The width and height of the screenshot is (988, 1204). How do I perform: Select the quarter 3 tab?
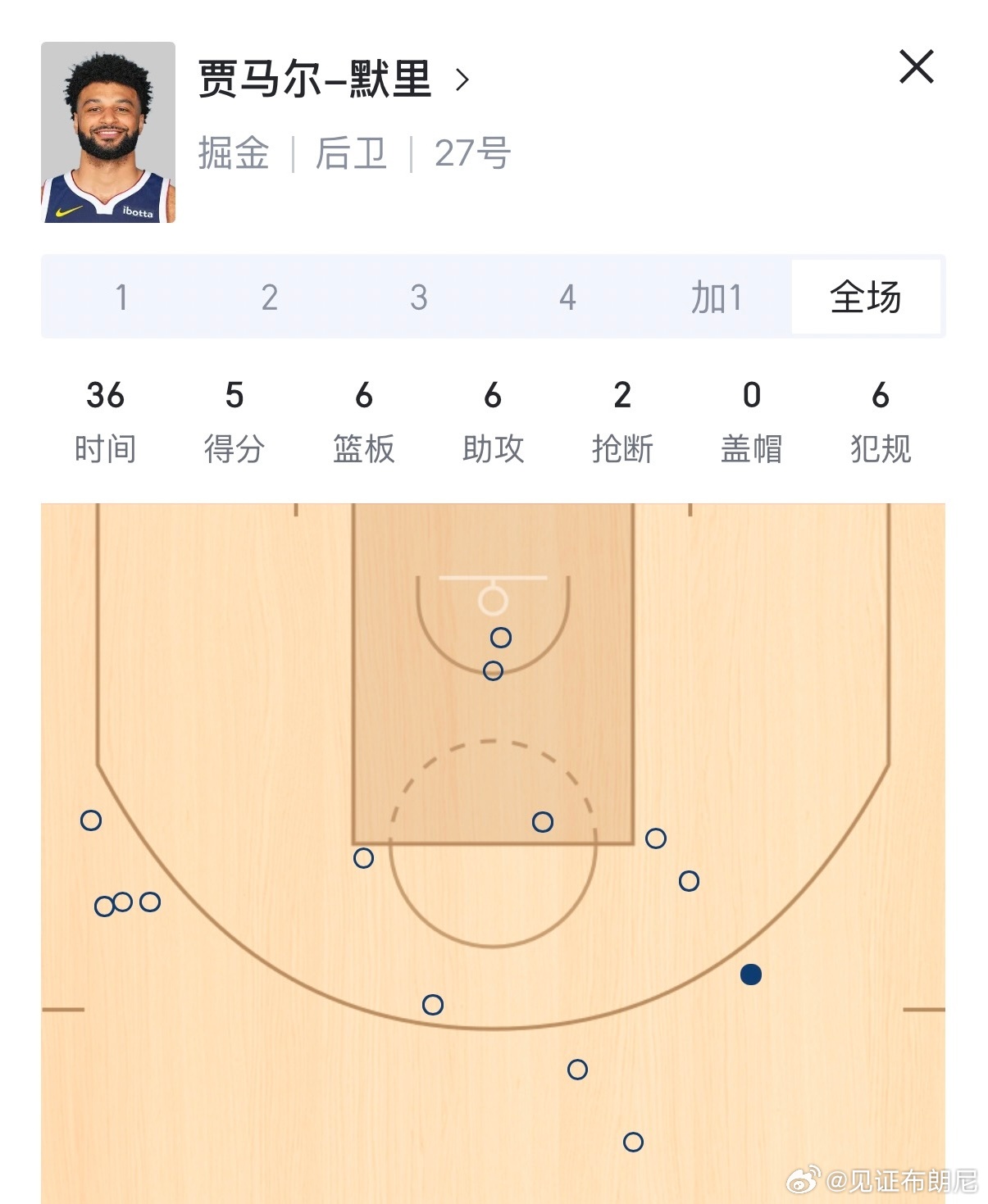[x=420, y=298]
